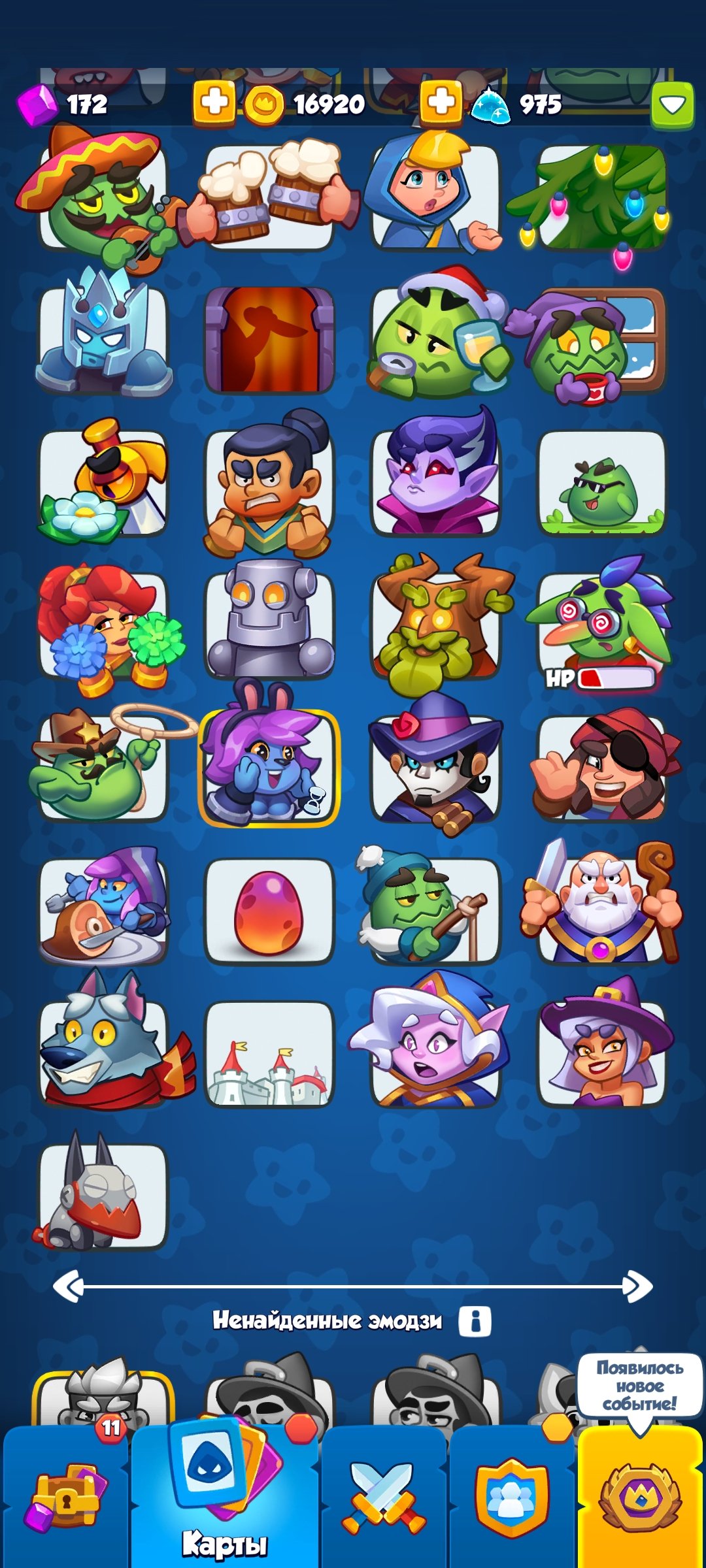Screen dimensions: 706x1568
Task: Open the events tab with new event
Action: click(x=641, y=1496)
